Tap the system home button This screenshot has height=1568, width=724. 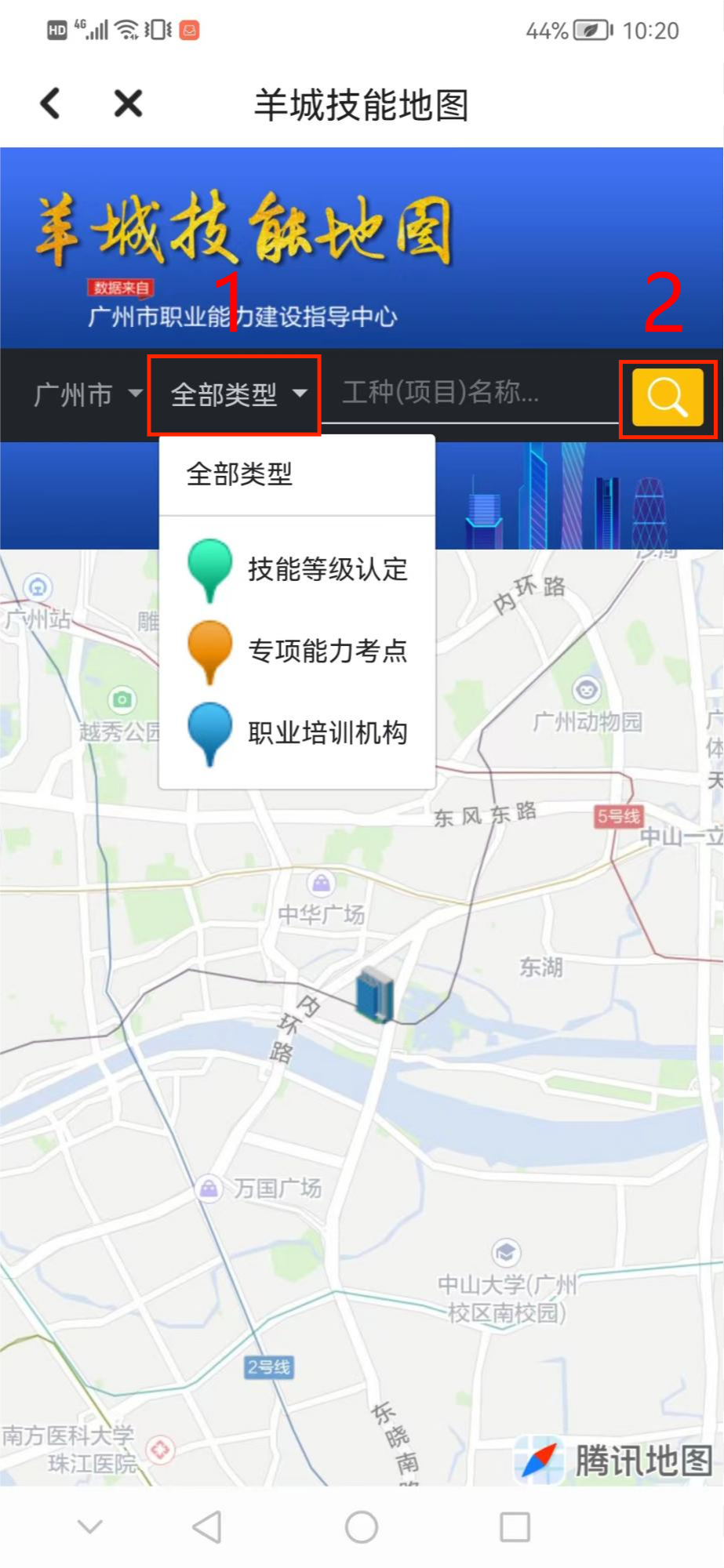click(x=362, y=1526)
